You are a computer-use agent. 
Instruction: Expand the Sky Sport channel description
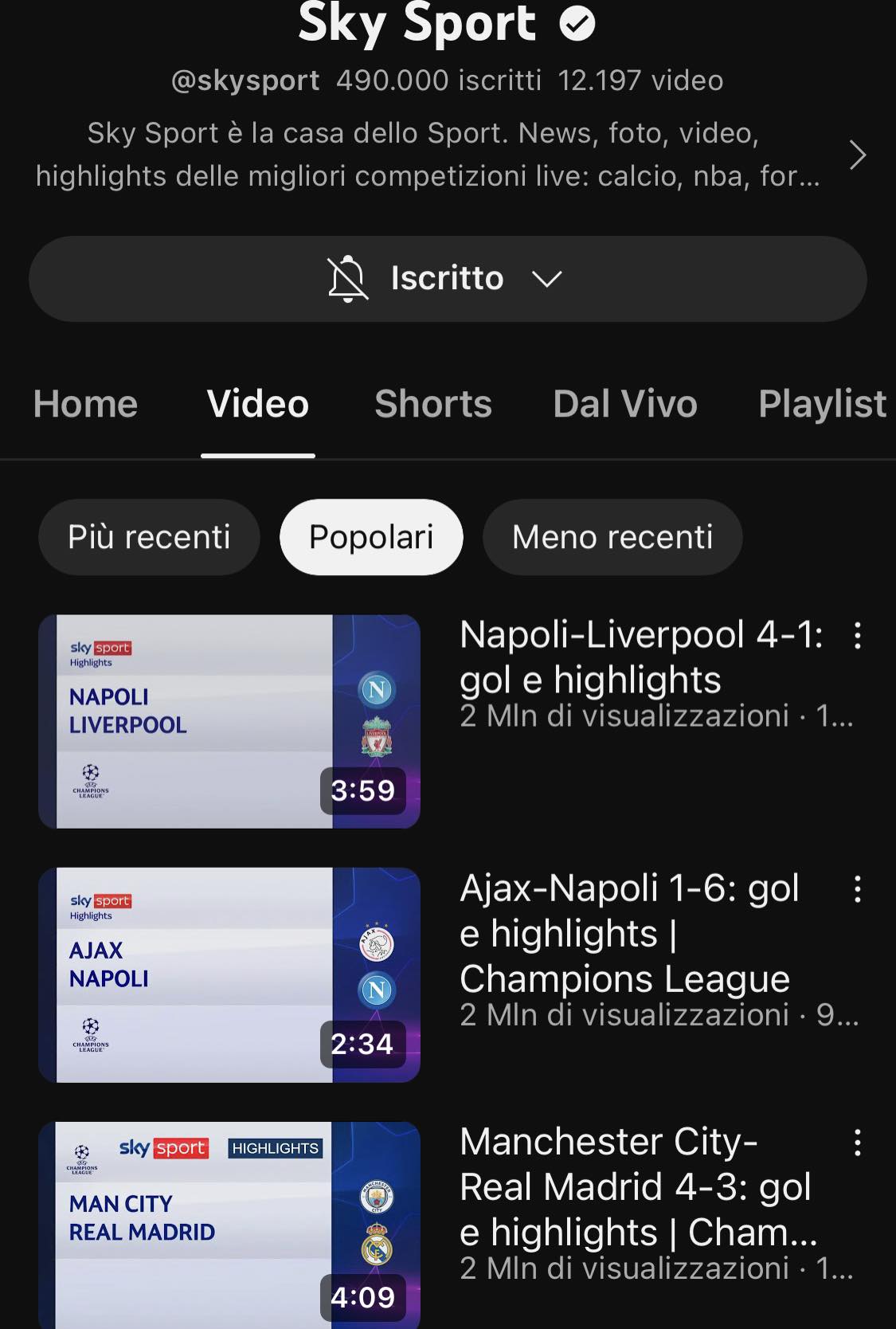coord(857,155)
